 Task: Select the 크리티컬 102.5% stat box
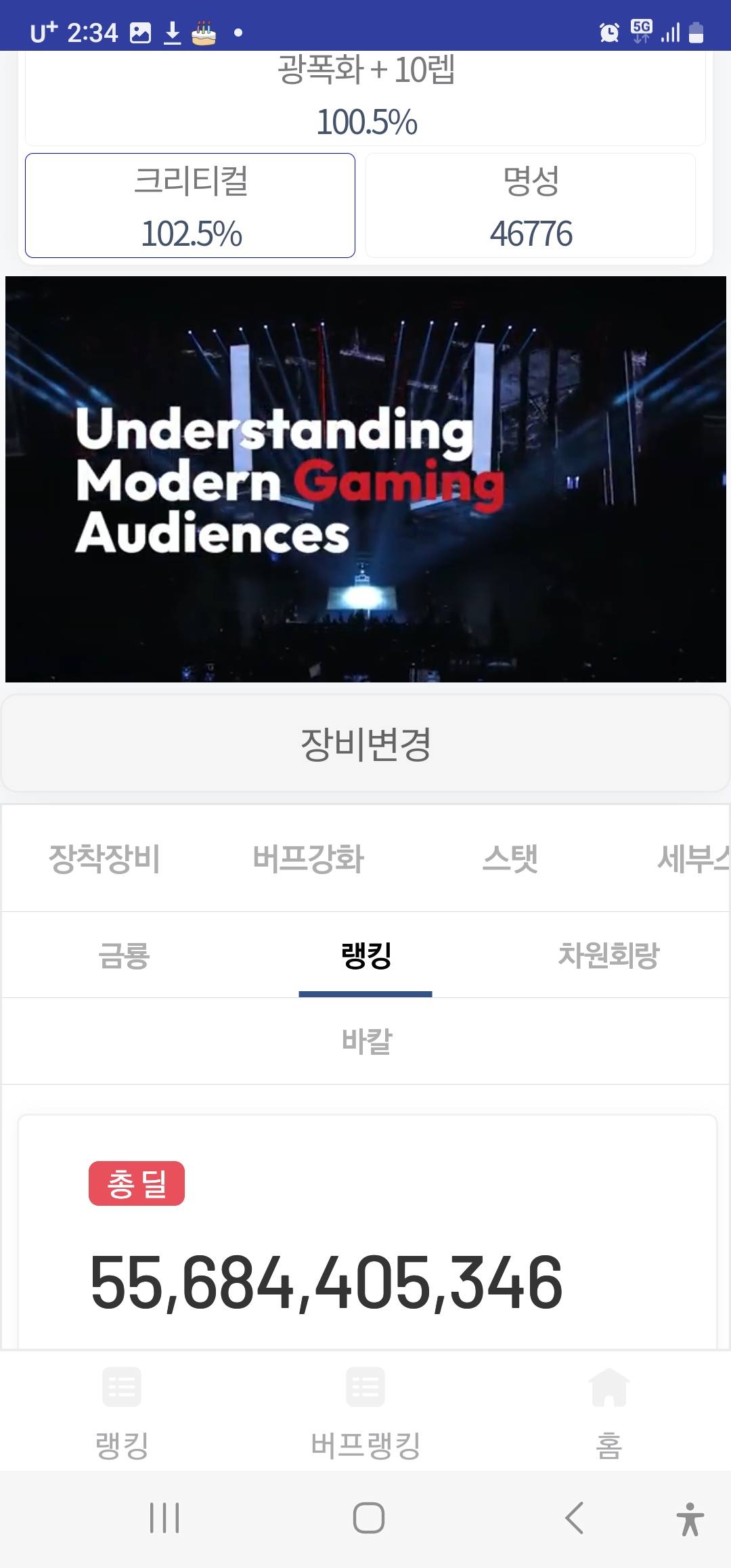(190, 206)
